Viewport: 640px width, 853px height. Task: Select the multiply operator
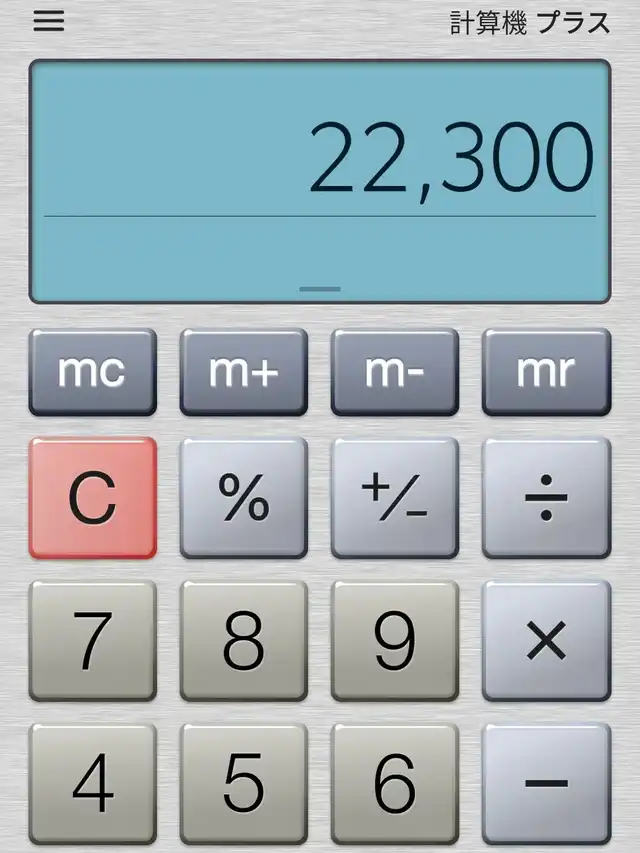[546, 641]
